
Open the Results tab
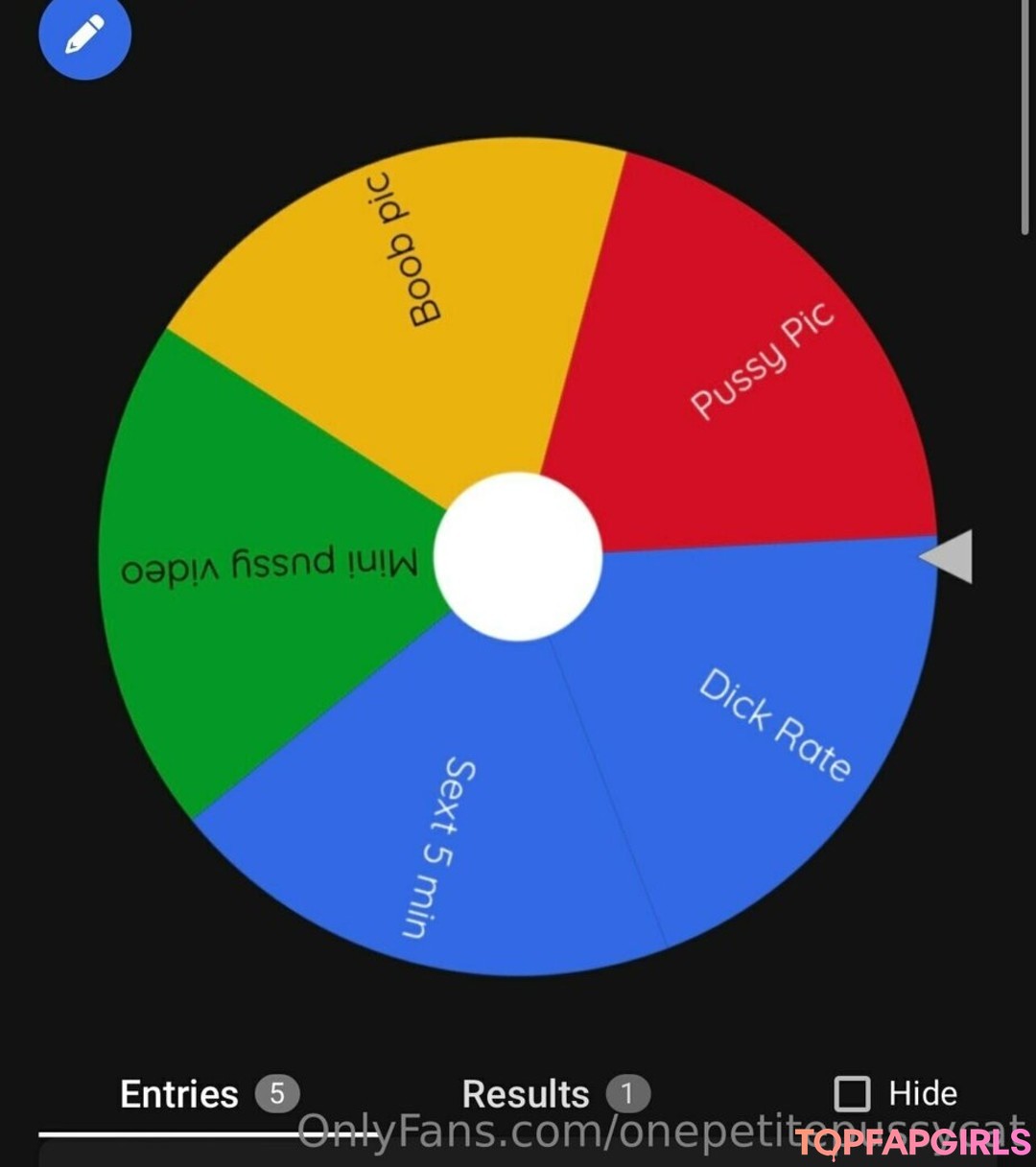pos(554,1094)
